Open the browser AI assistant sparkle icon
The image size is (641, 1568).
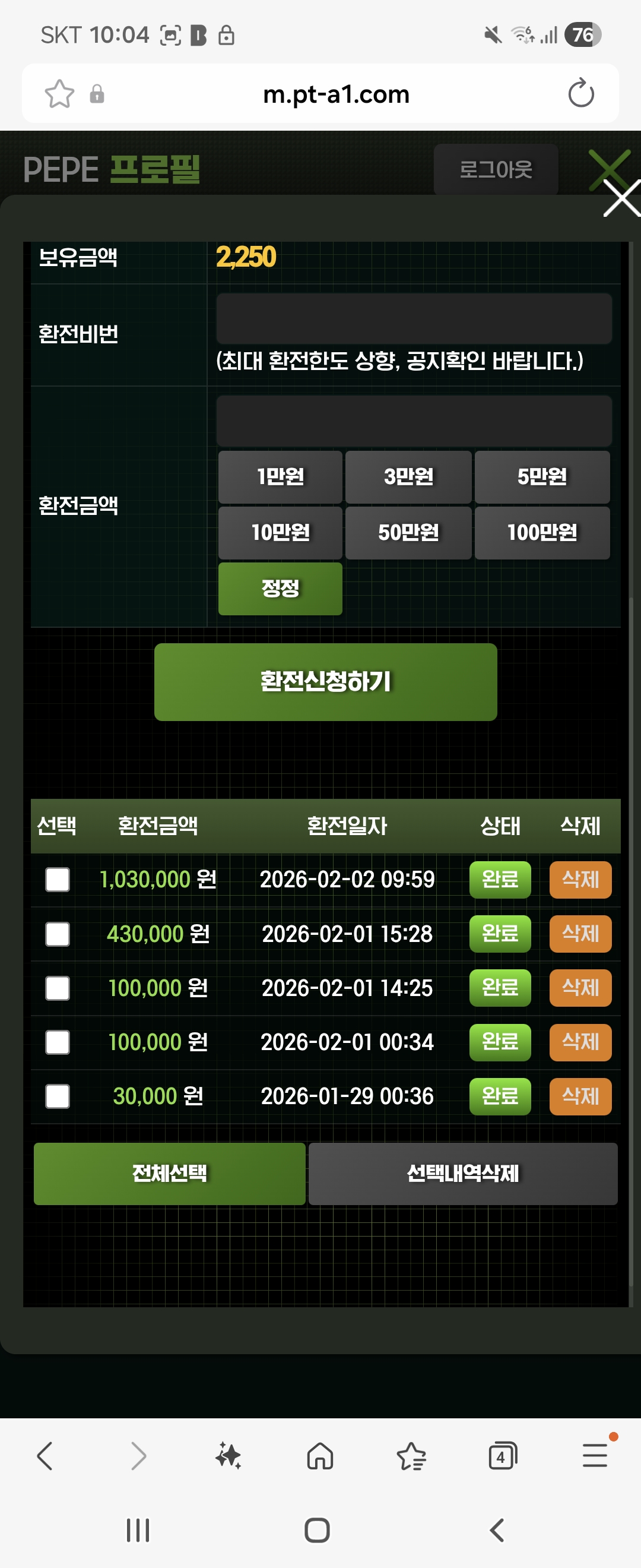coord(229,1456)
